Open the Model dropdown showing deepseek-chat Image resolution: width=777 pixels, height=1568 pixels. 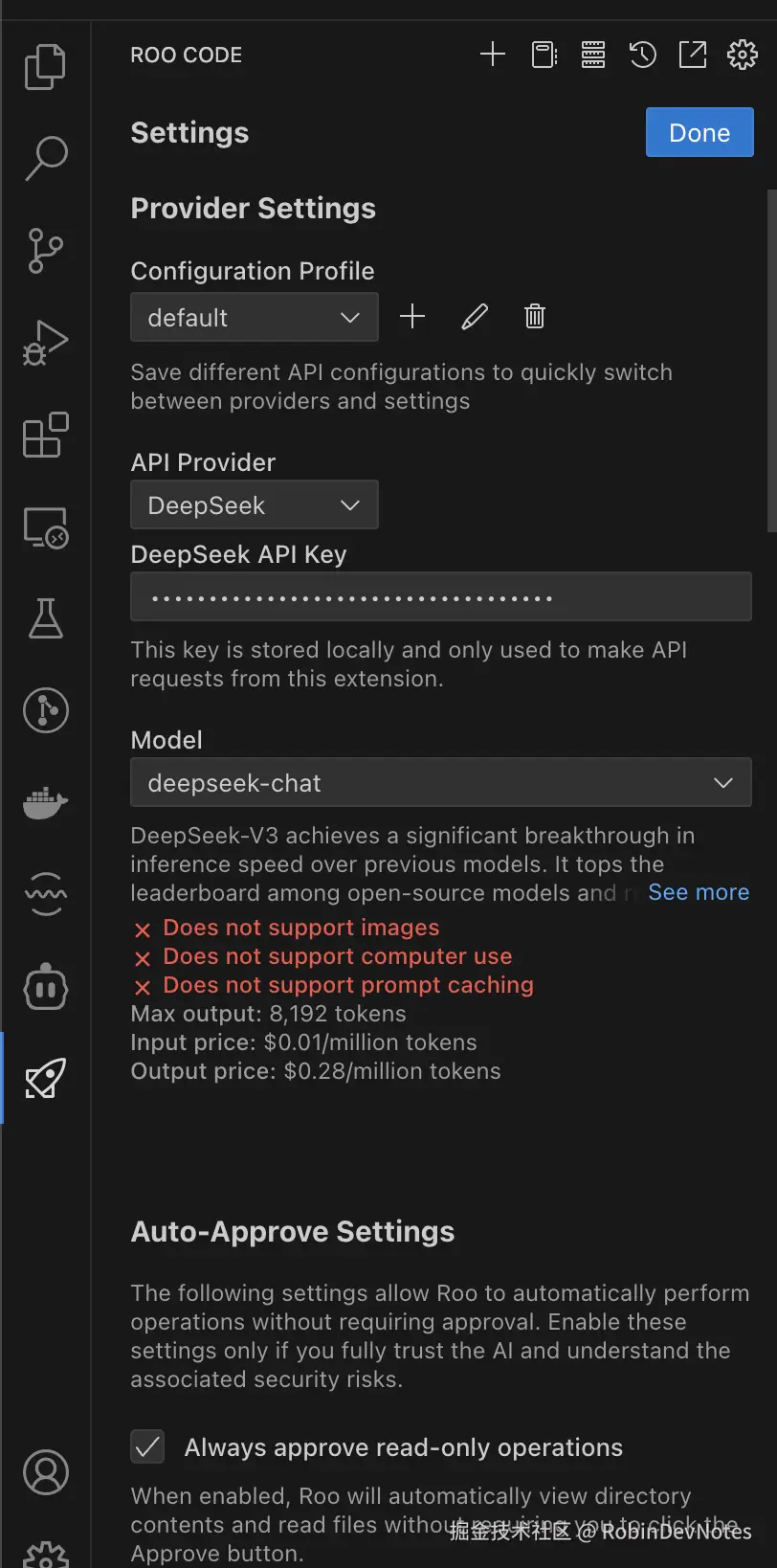(440, 782)
